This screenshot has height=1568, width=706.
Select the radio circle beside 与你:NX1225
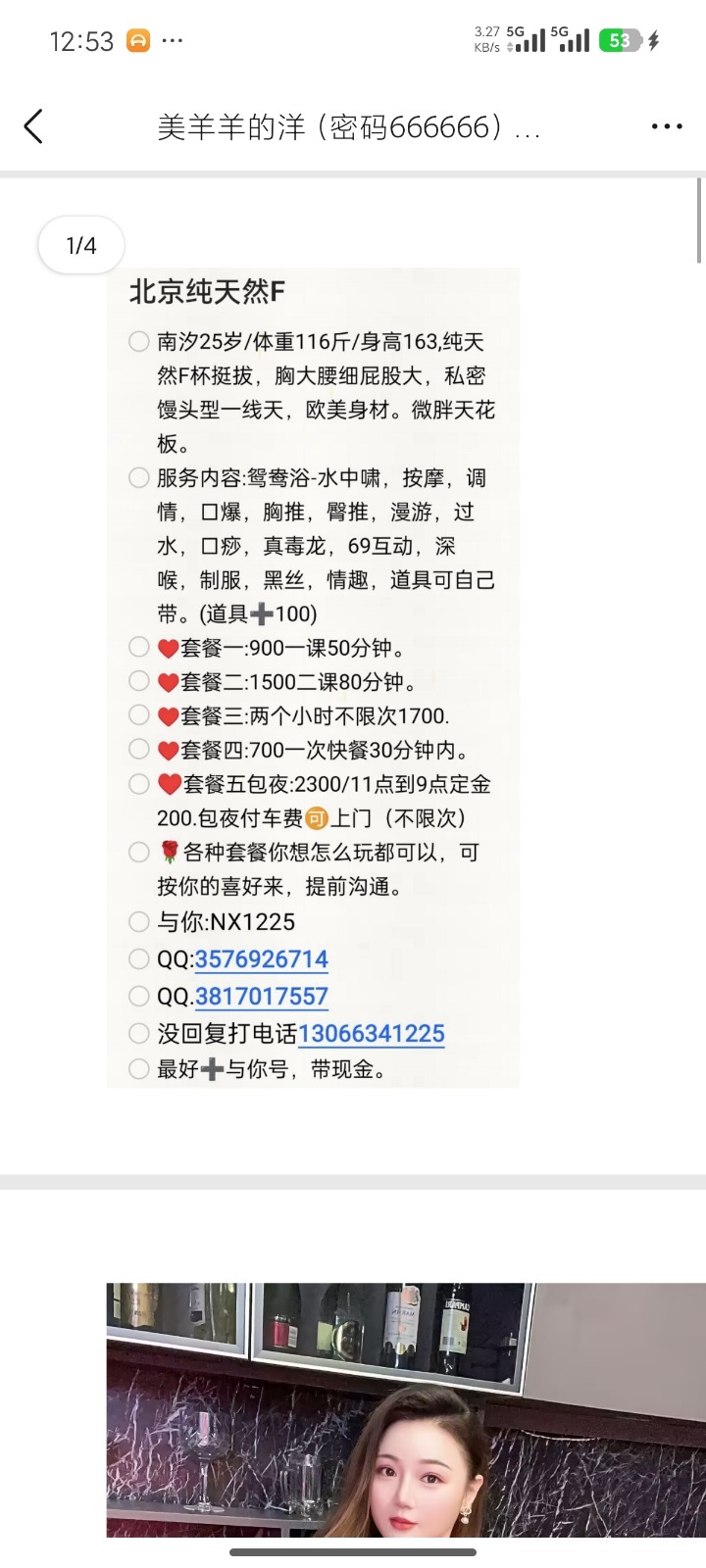click(x=138, y=921)
